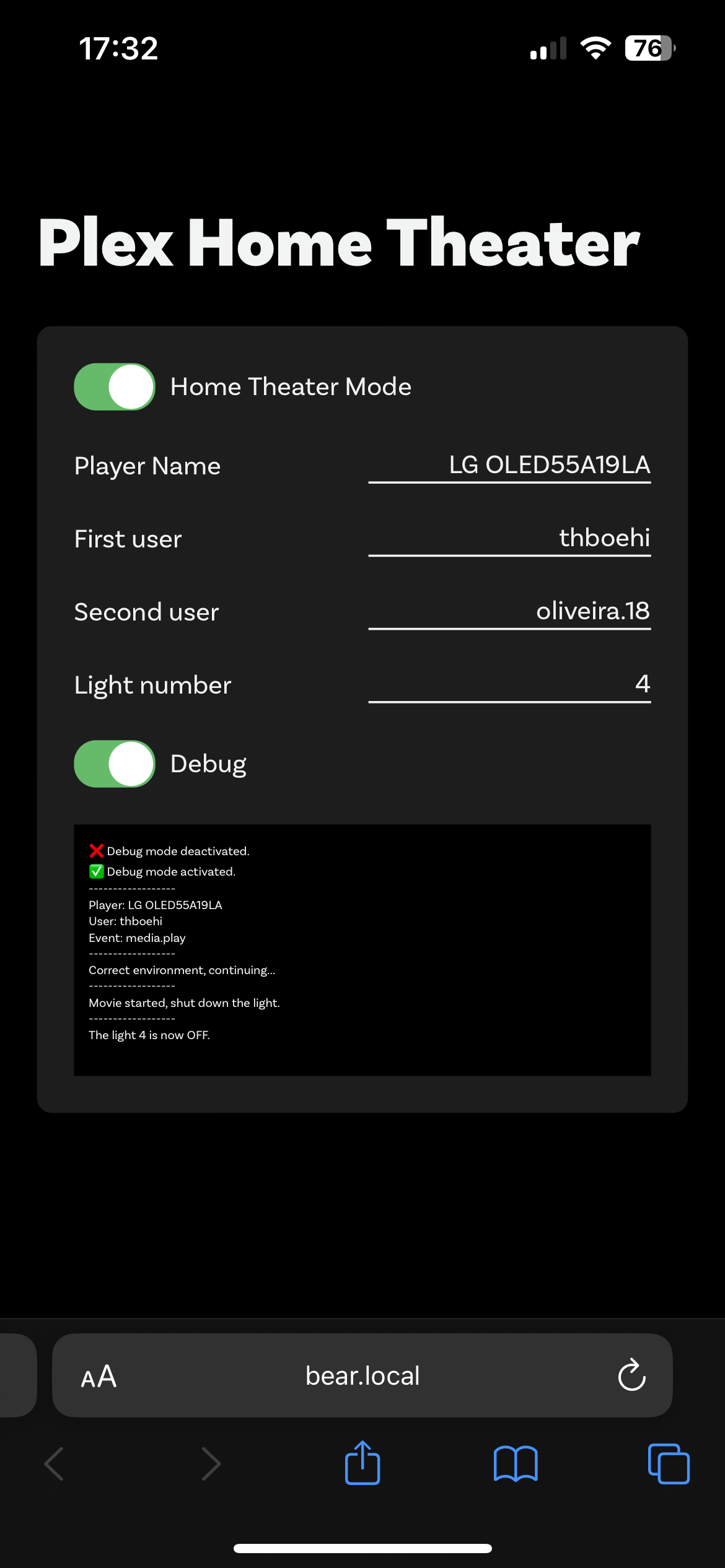Image resolution: width=725 pixels, height=1568 pixels.
Task: Reload the page
Action: tap(631, 1376)
